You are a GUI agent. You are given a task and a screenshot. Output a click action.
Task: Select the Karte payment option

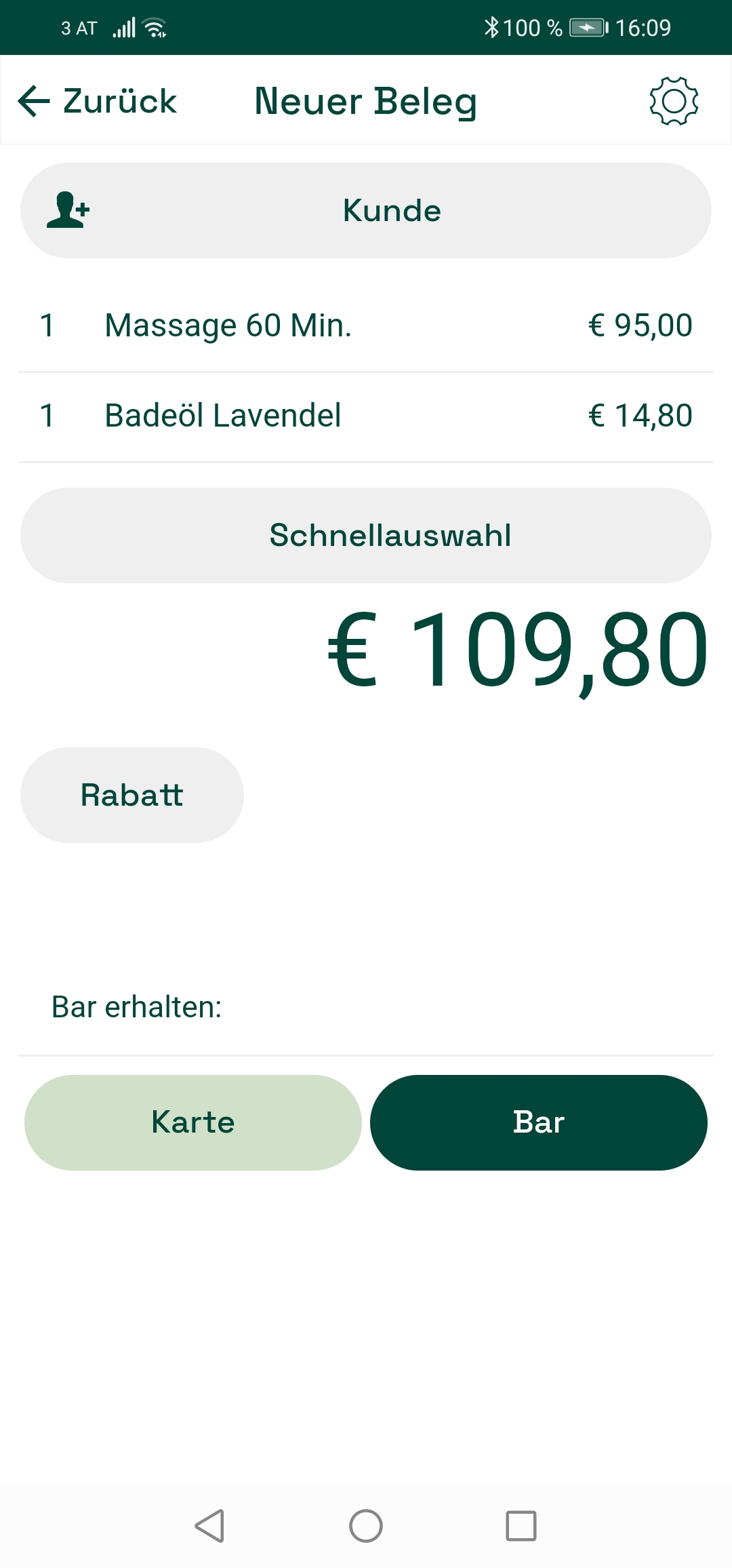(x=192, y=1122)
